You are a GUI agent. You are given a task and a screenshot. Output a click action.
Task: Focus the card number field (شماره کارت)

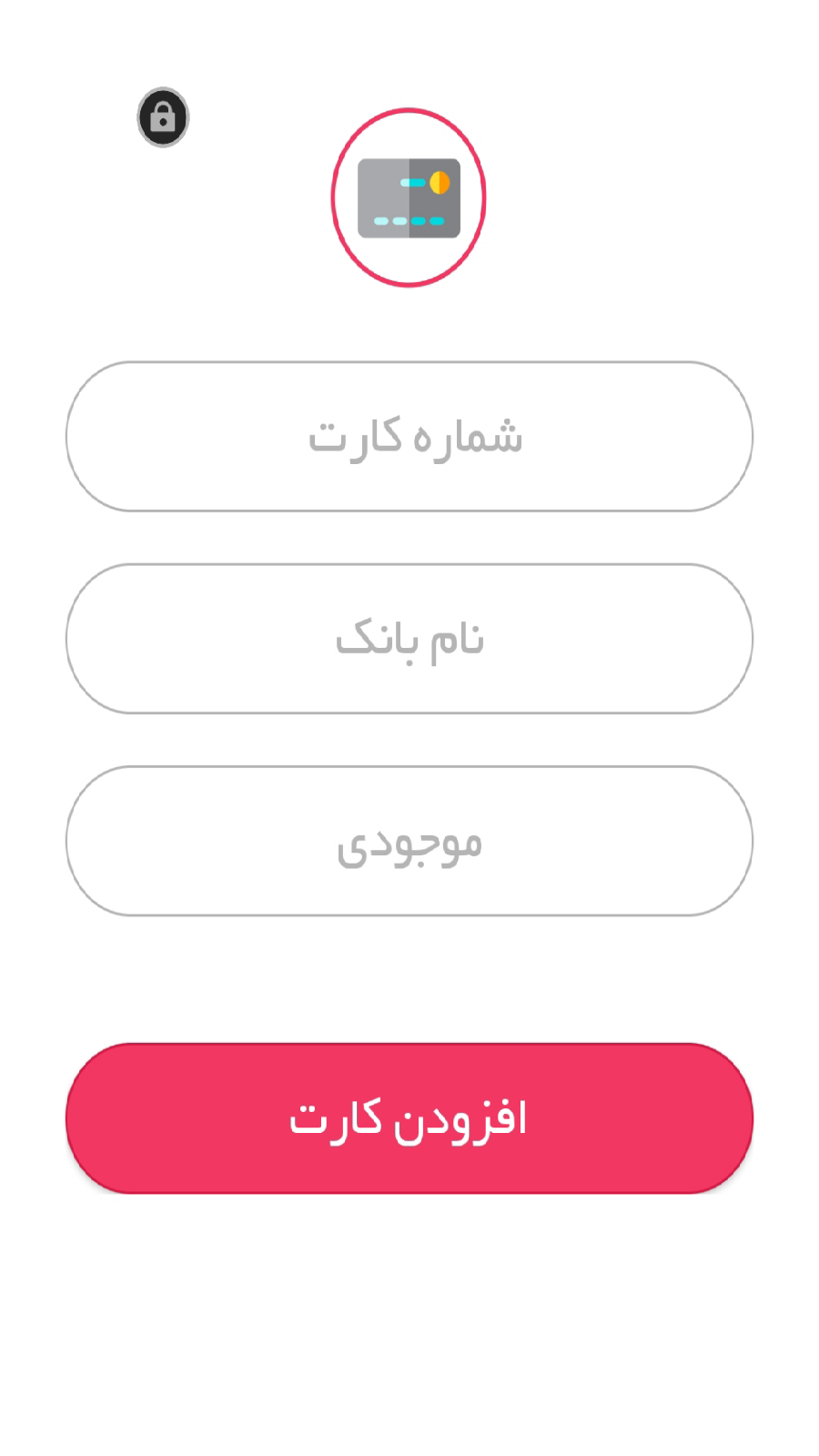409,437
